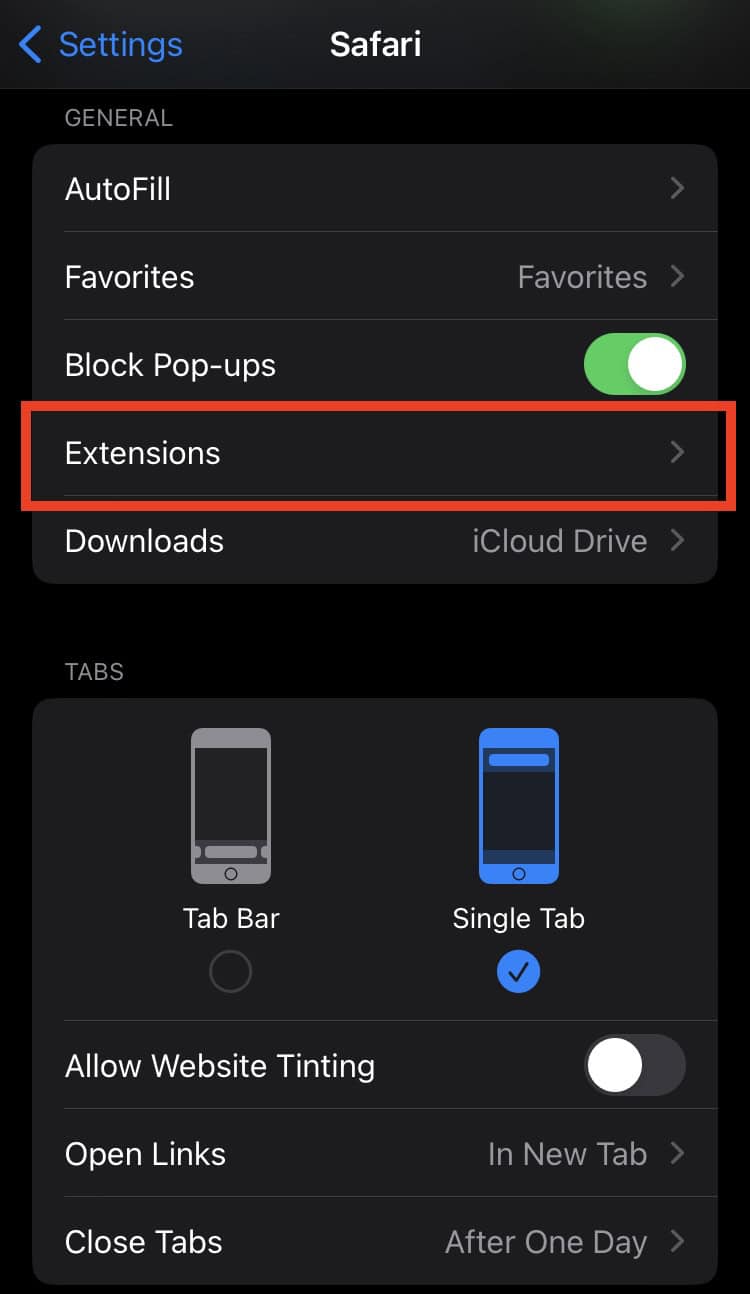Open the Favorites row
The image size is (750, 1294).
[x=375, y=277]
